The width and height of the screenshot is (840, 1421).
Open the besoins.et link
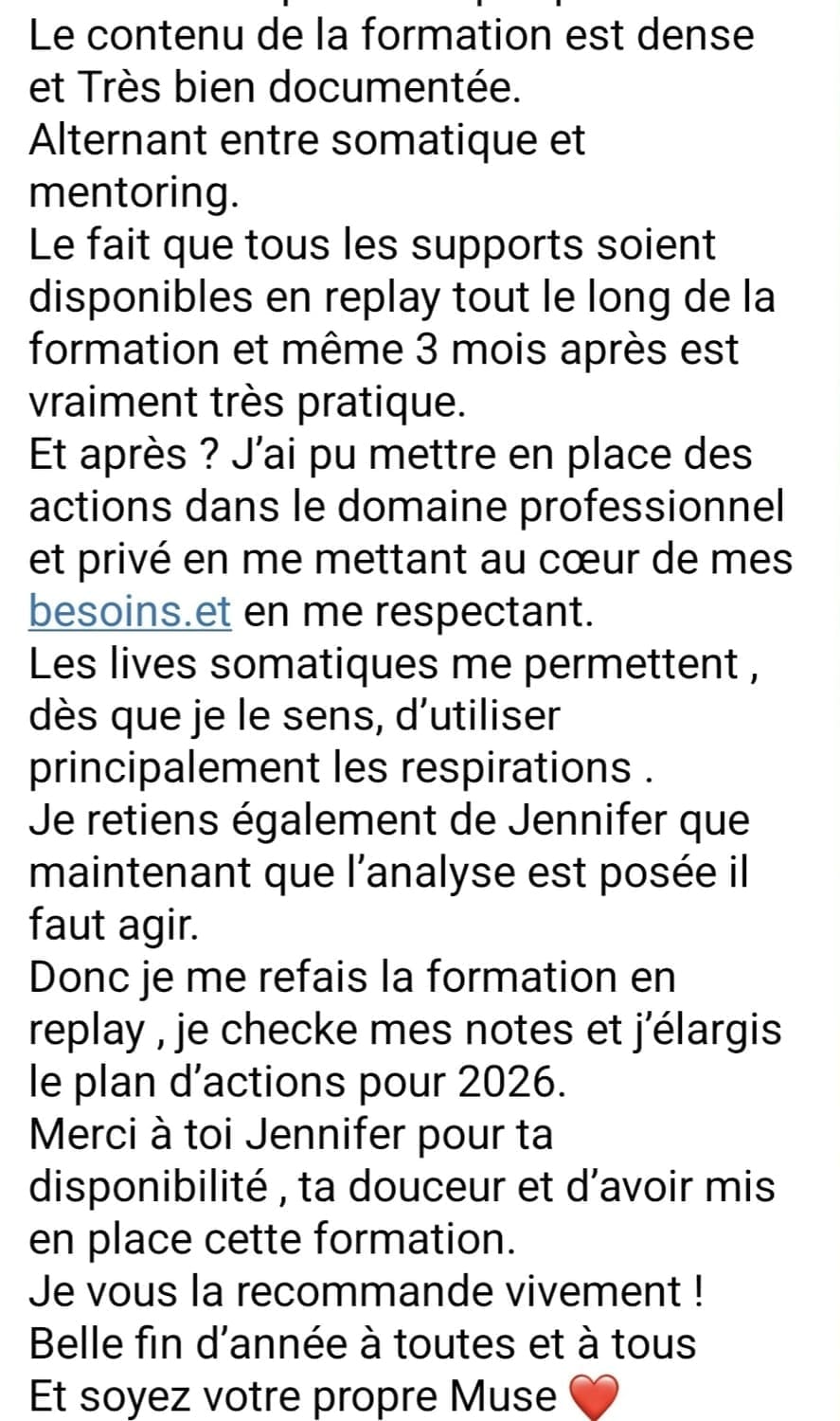pyautogui.click(x=130, y=610)
